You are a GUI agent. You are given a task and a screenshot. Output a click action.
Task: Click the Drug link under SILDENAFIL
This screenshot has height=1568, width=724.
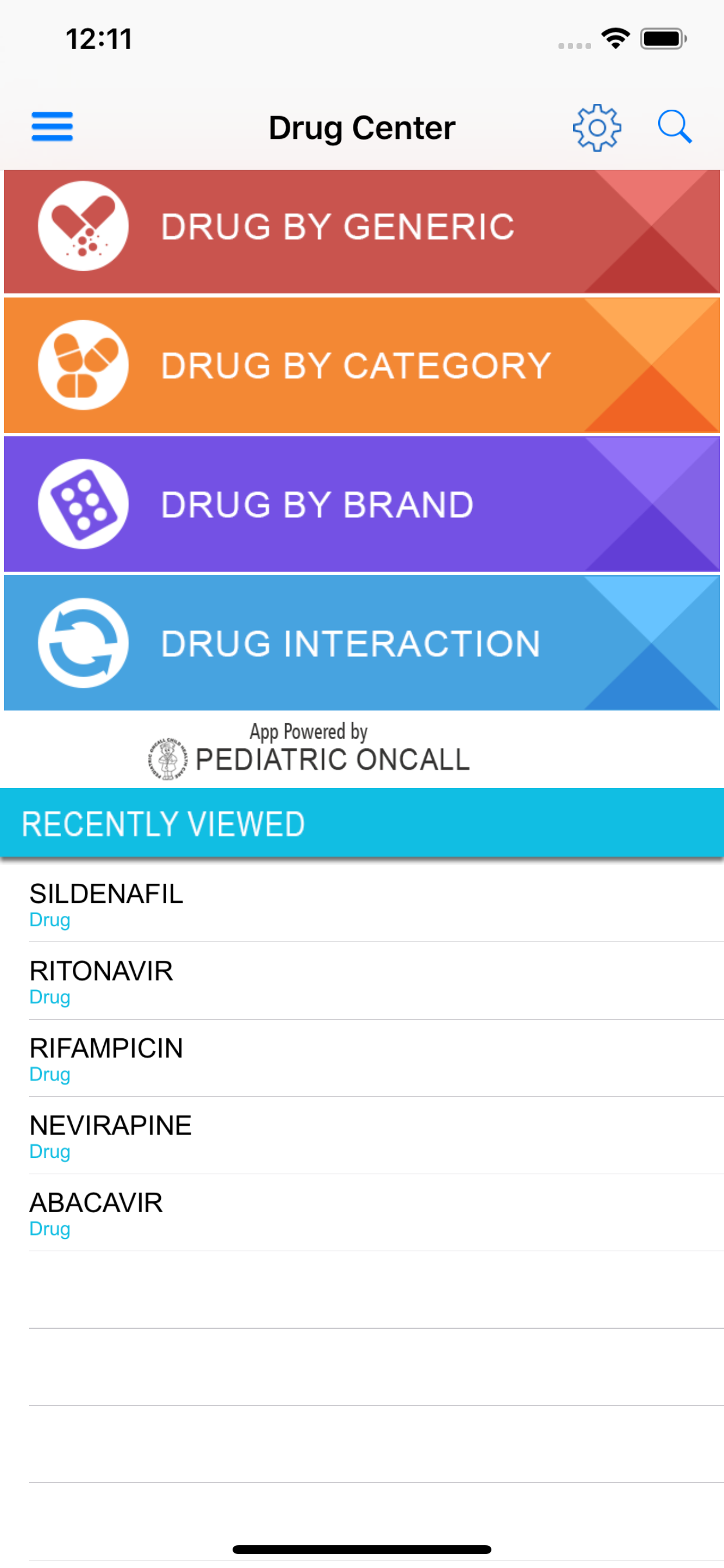tap(50, 921)
